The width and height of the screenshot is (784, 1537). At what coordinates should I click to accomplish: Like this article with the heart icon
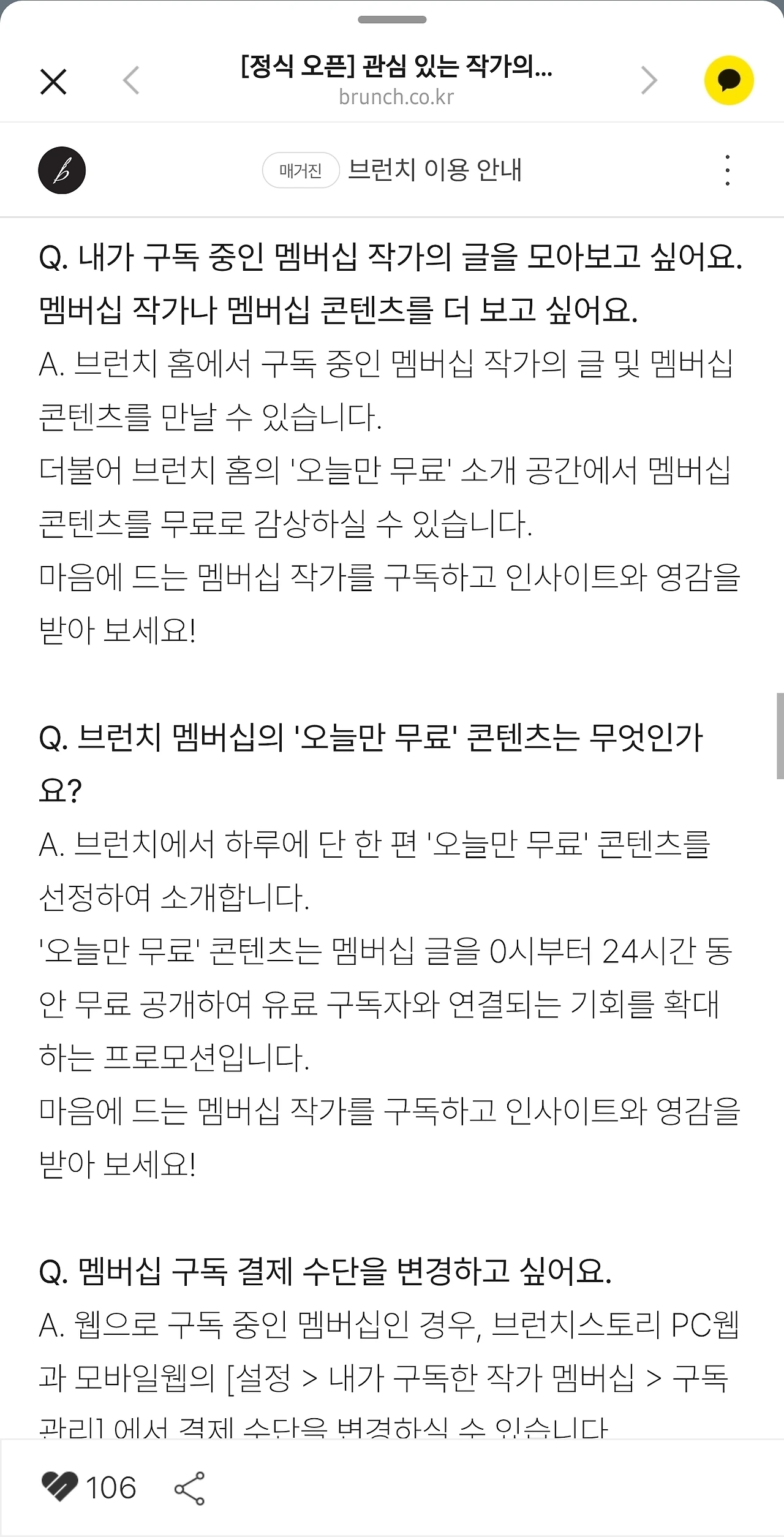point(59,1487)
